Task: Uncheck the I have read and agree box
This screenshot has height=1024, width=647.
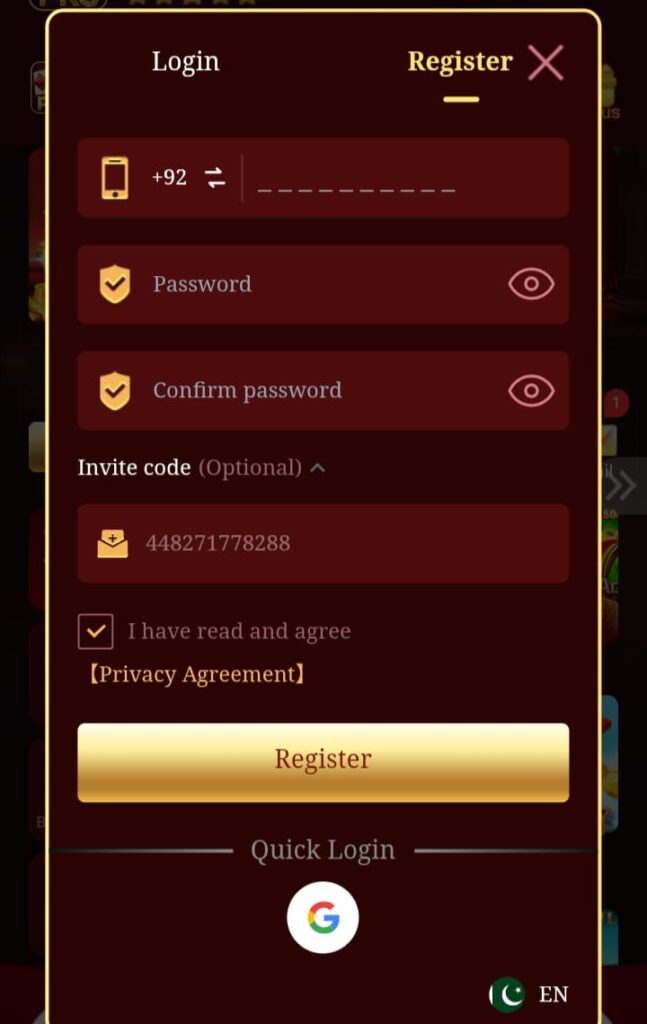Action: (x=96, y=632)
